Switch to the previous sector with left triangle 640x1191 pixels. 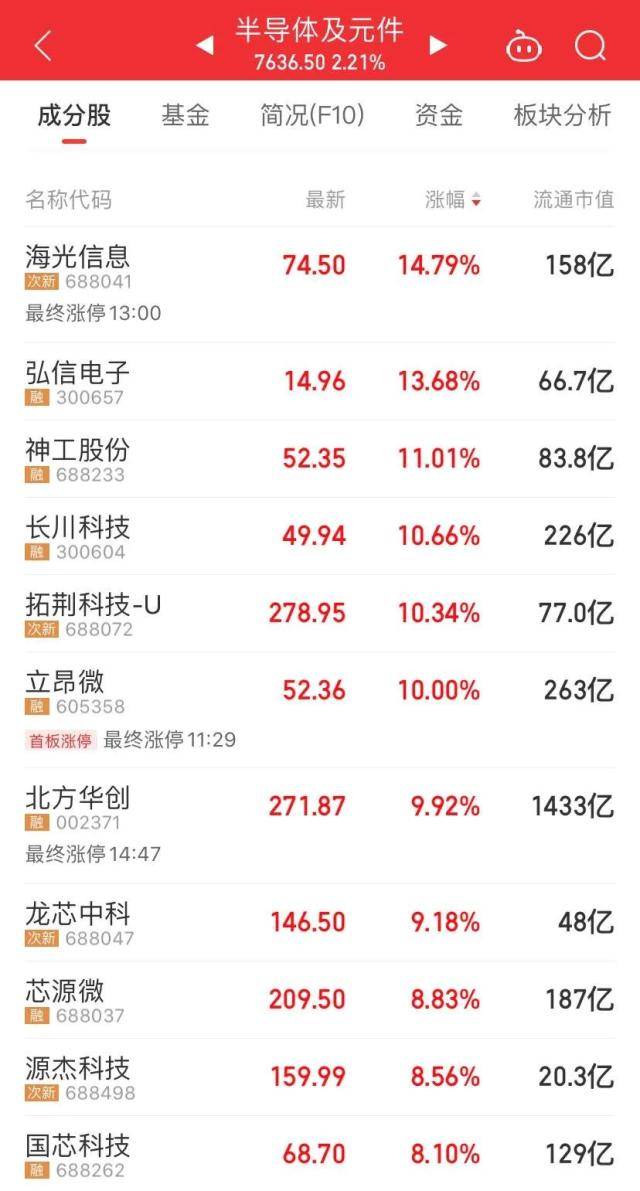204,45
